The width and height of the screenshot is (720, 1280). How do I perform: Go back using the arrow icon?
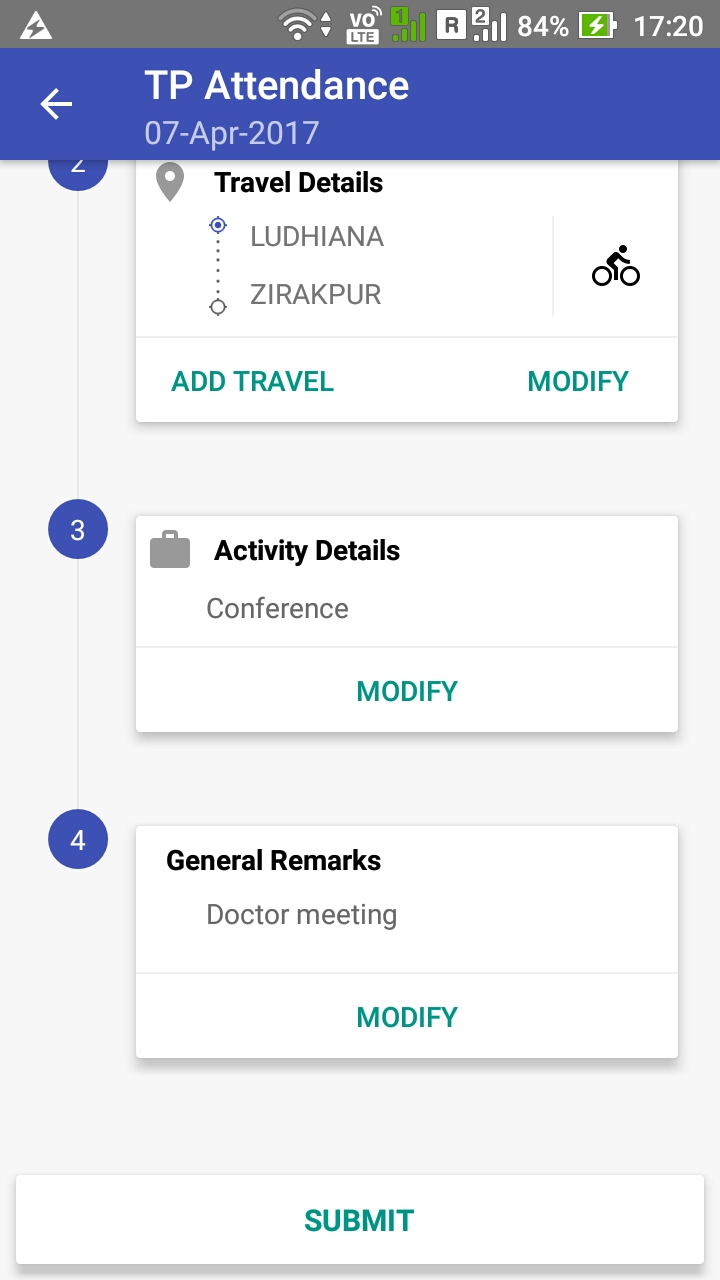coord(56,104)
